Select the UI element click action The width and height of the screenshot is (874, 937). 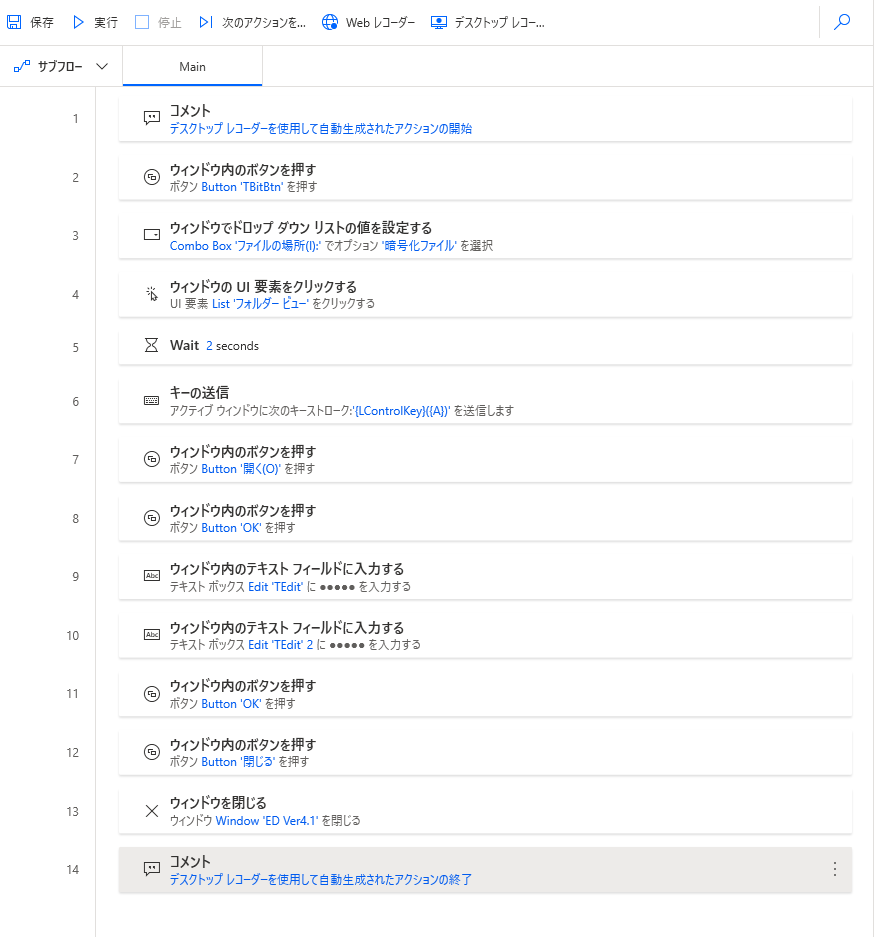485,294
